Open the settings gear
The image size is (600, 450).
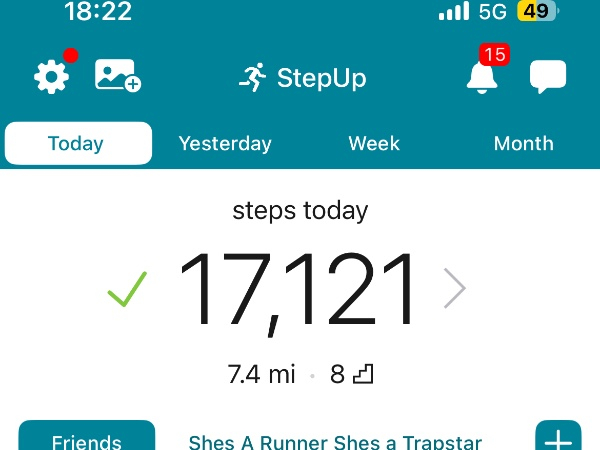tap(51, 77)
